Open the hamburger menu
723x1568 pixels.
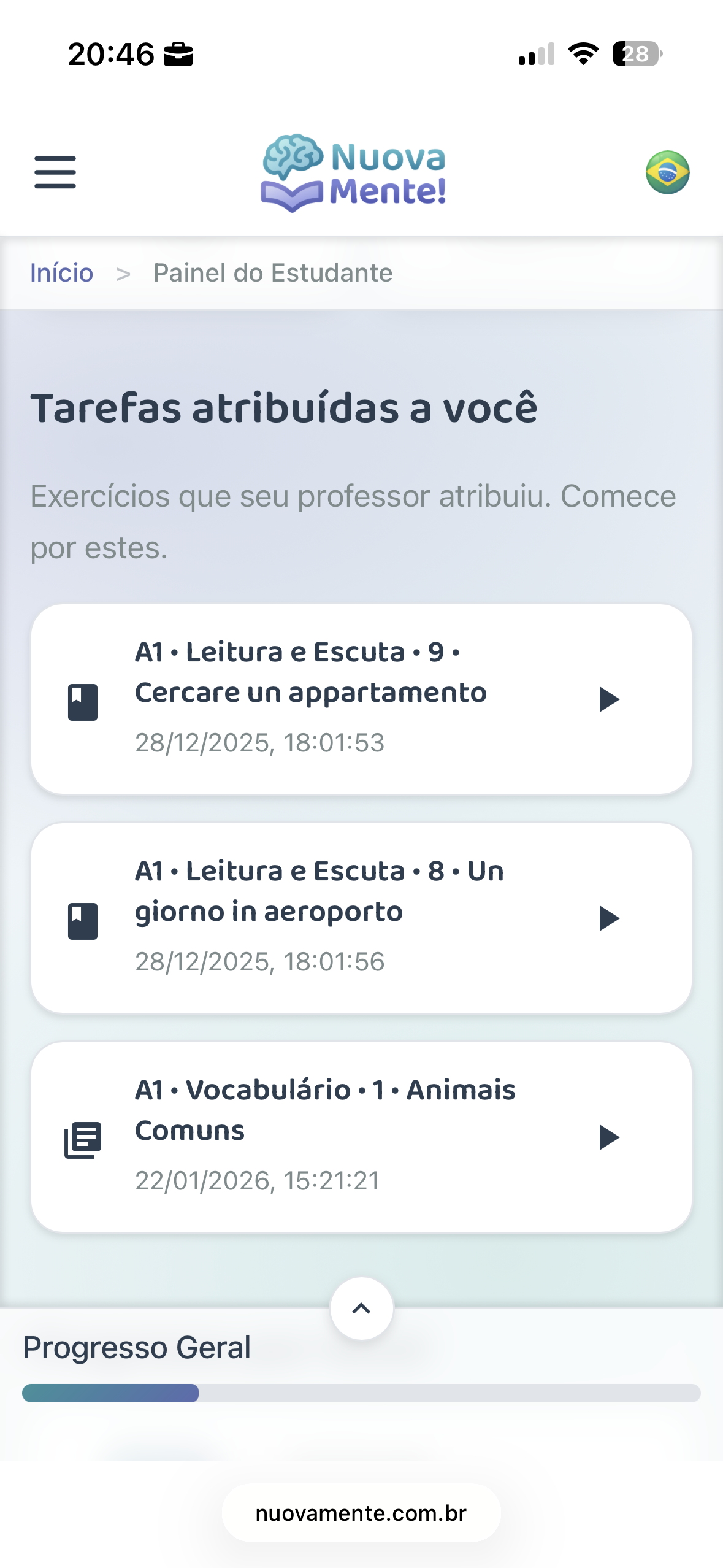pos(55,172)
